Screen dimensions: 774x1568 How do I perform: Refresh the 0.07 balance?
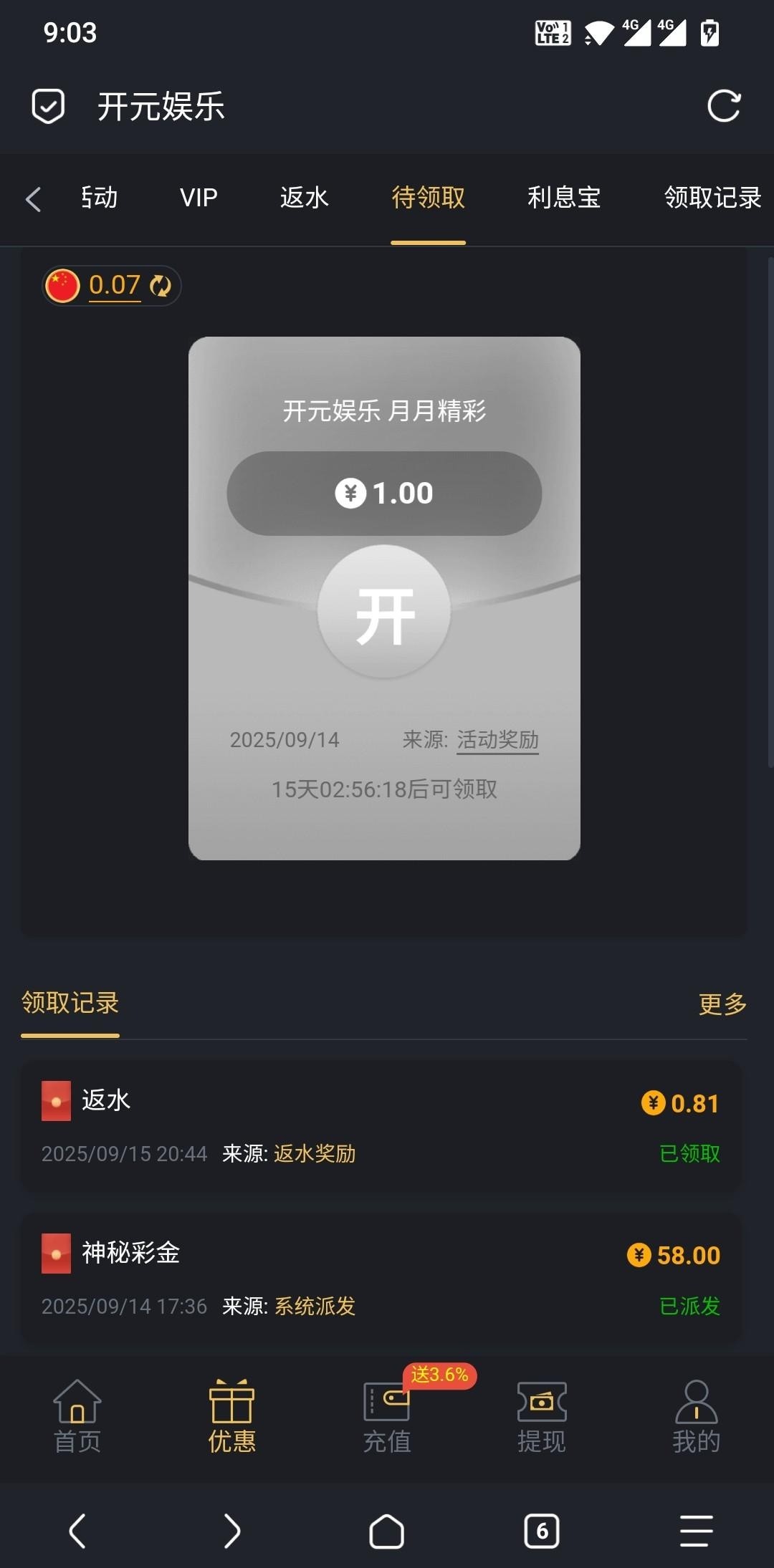click(161, 286)
